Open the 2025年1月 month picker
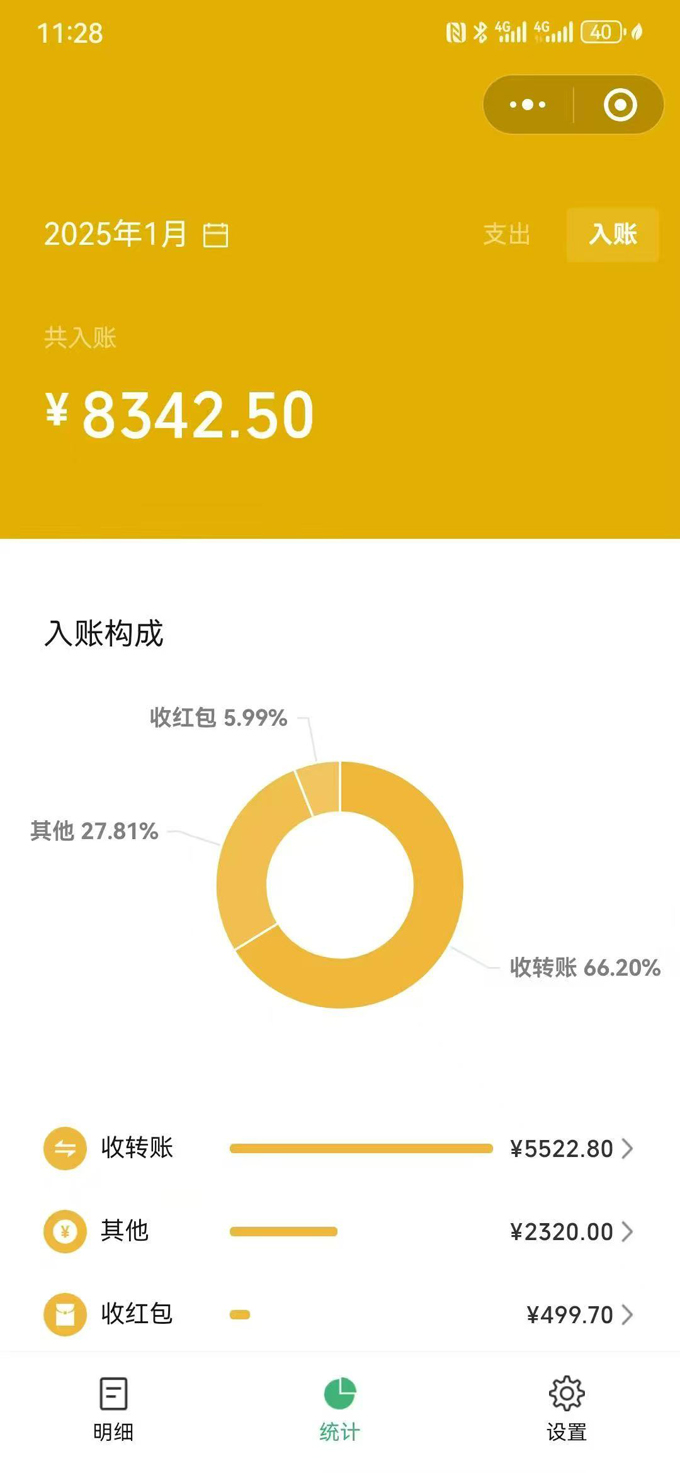Image resolution: width=680 pixels, height=1473 pixels. coord(136,235)
